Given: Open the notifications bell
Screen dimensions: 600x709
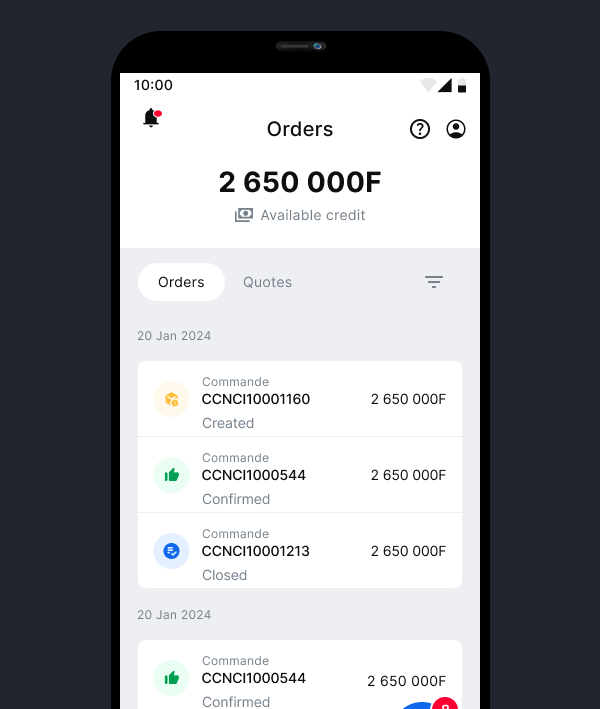Looking at the screenshot, I should click(x=151, y=118).
